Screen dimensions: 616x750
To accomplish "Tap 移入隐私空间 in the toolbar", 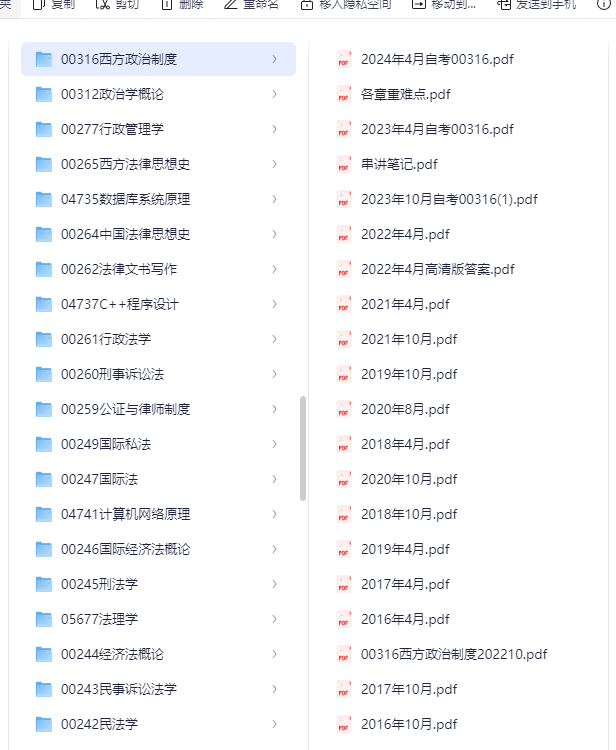I will tap(346, 5).
